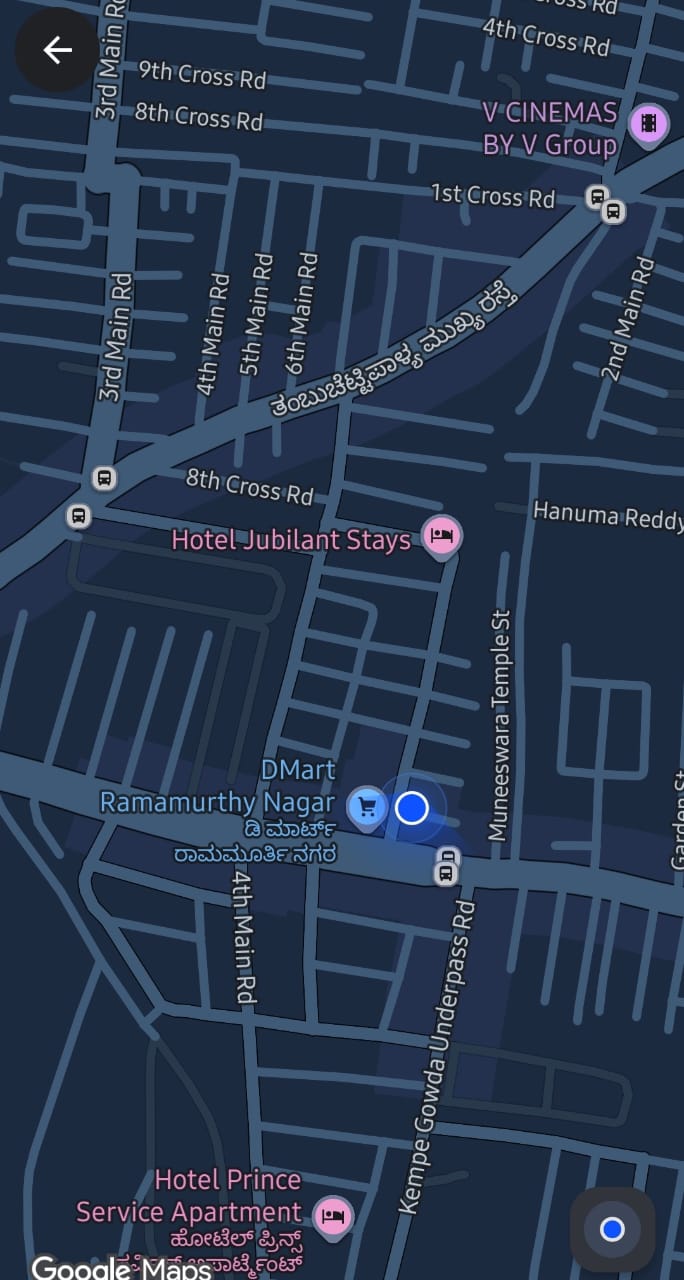The image size is (684, 1280).
Task: Center map on my current location
Action: [x=612, y=1229]
